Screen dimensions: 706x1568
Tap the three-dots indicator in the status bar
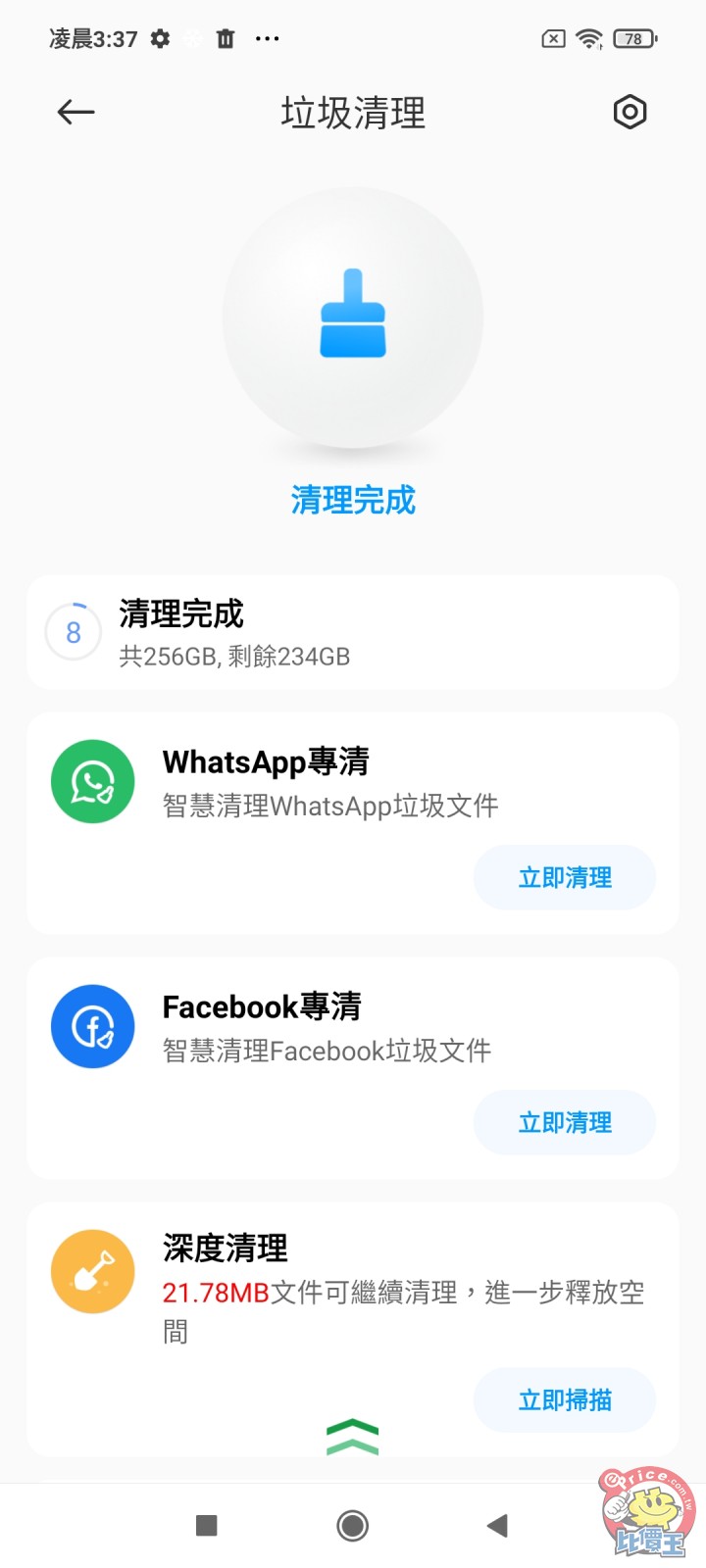[267, 38]
